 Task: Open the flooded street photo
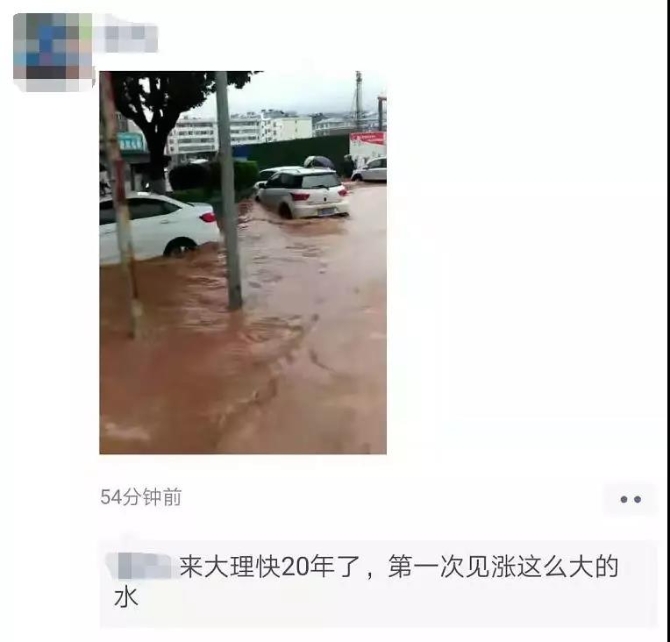243,262
